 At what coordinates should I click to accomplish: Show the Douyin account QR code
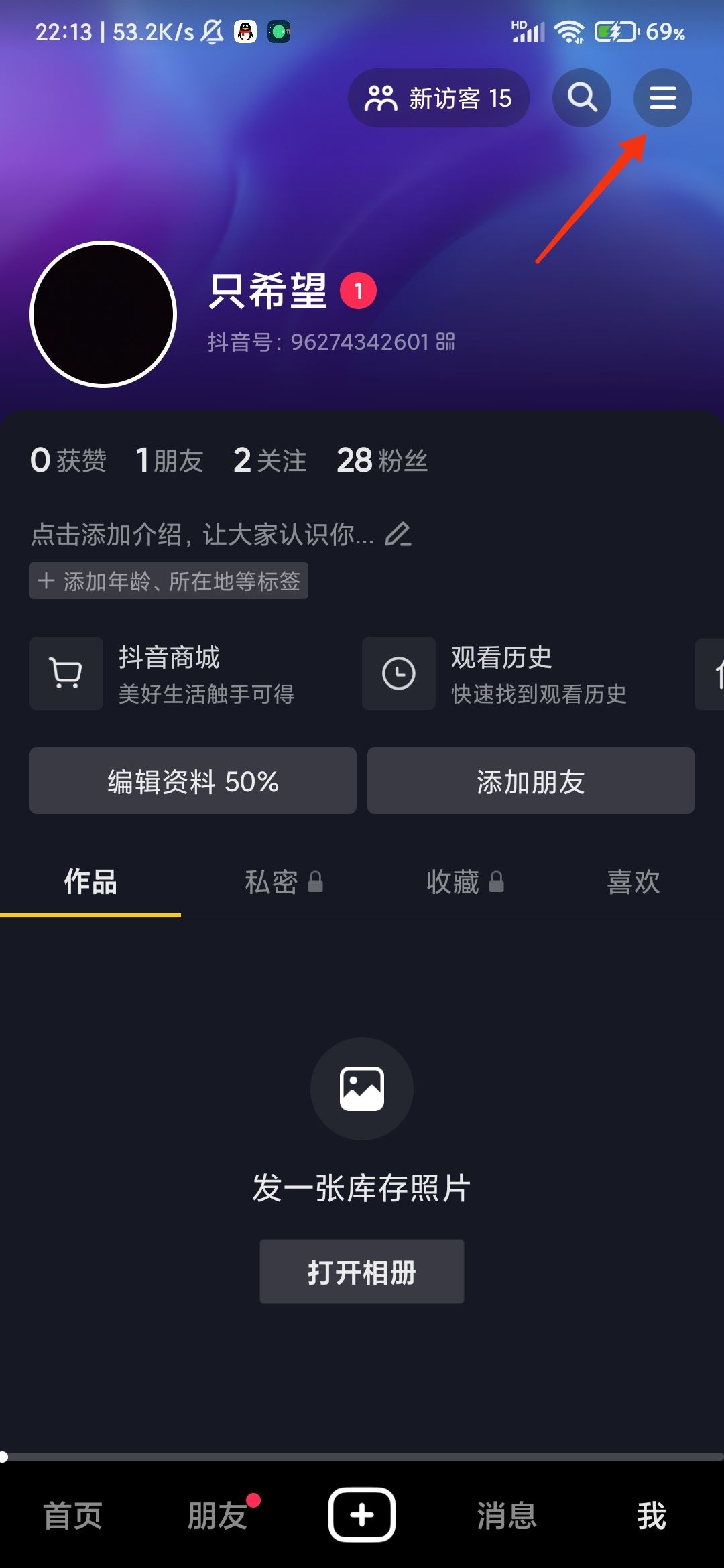445,341
